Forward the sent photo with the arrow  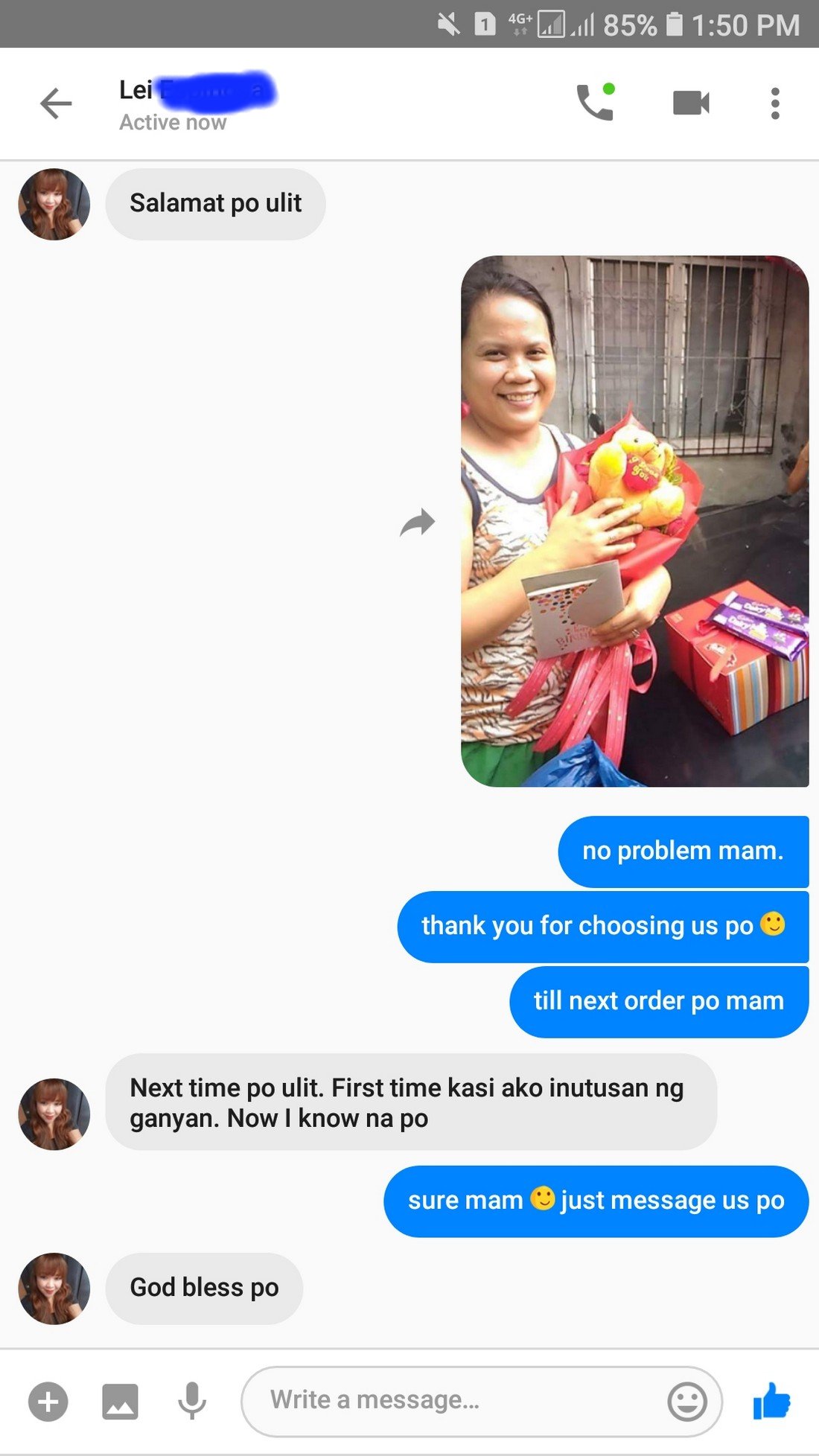[x=417, y=523]
